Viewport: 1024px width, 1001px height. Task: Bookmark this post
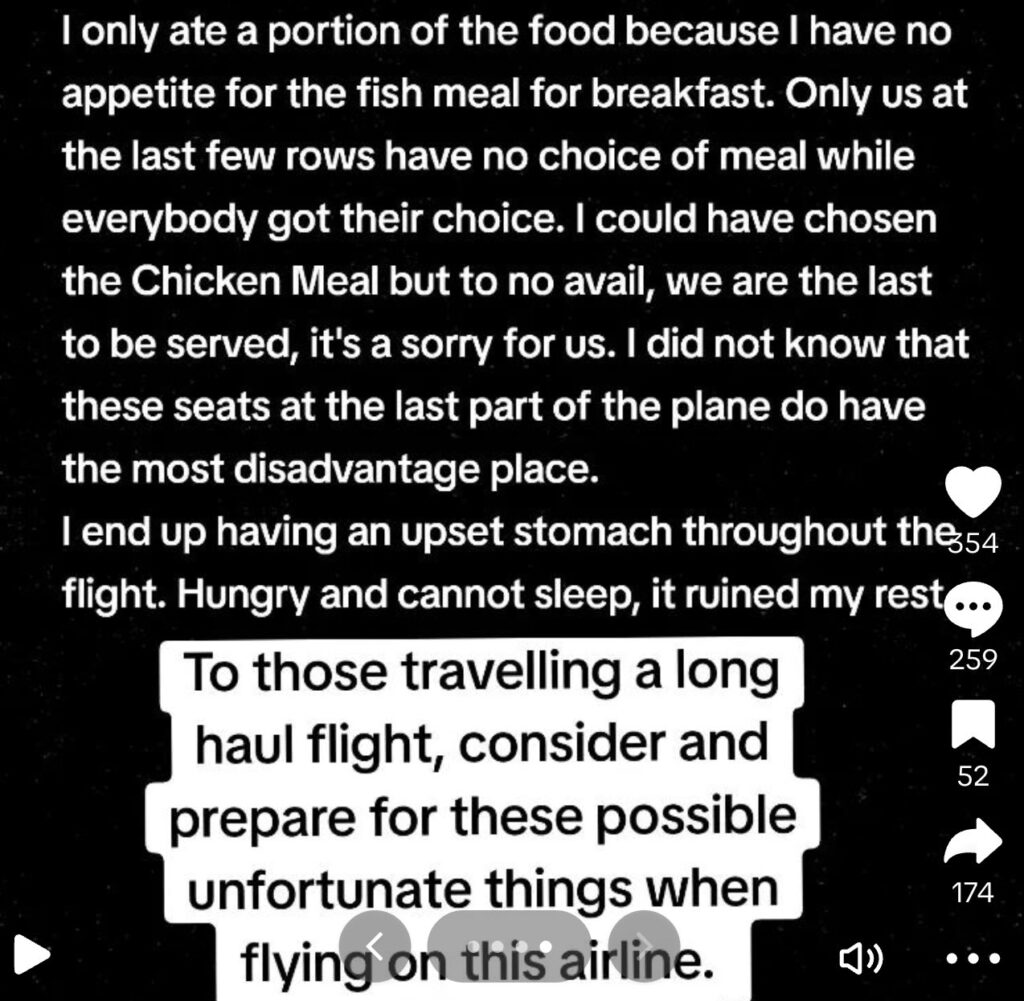[973, 723]
